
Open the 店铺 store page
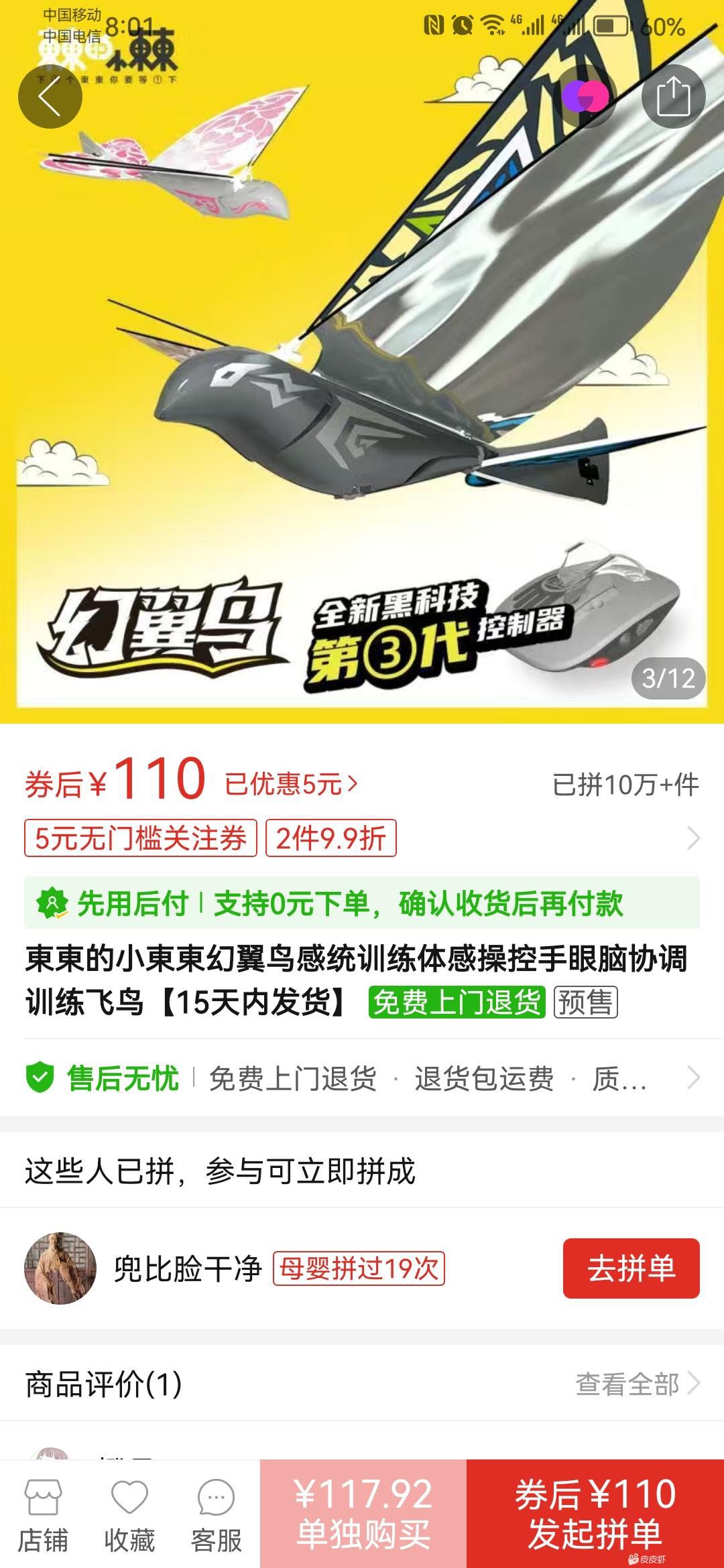pos(43,1516)
